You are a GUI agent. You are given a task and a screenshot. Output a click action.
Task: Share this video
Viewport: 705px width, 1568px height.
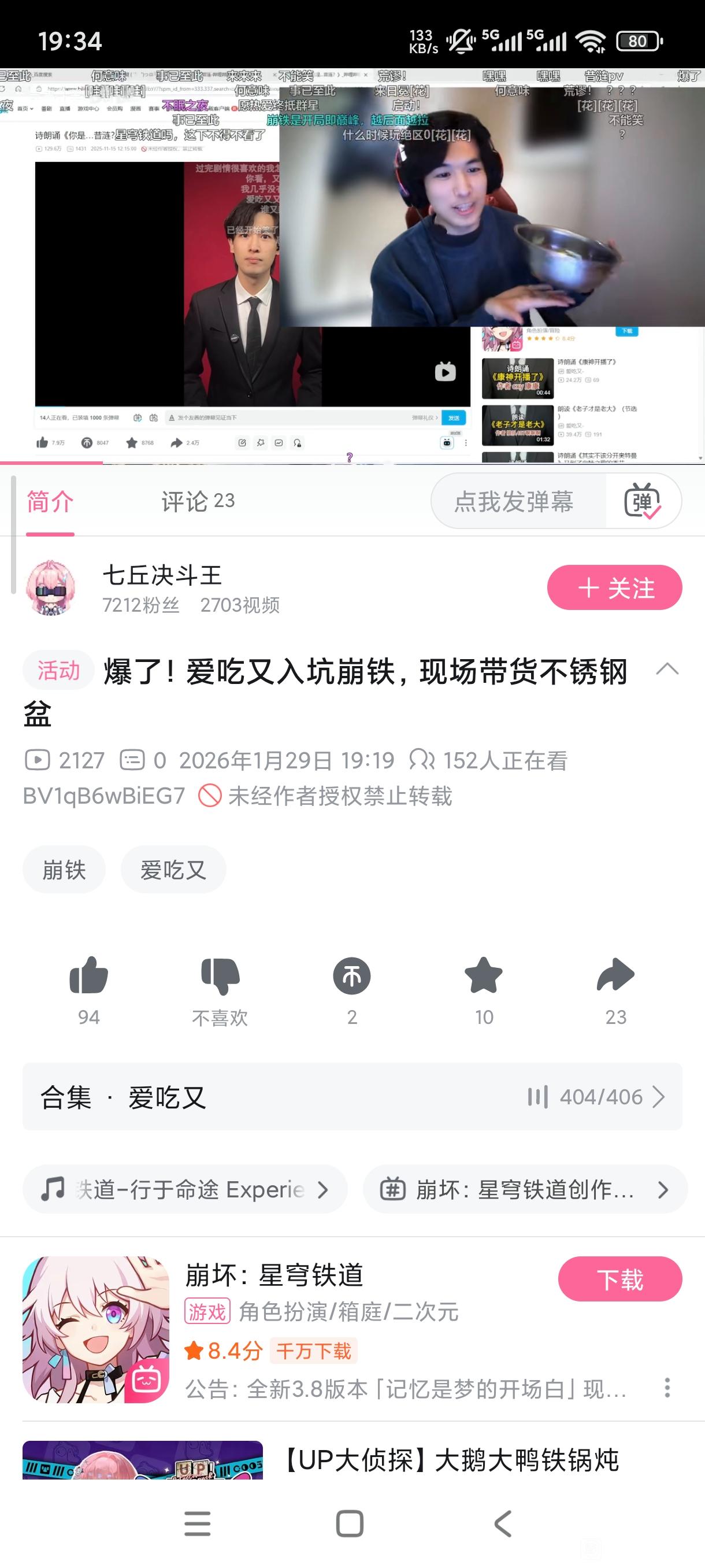(x=615, y=976)
